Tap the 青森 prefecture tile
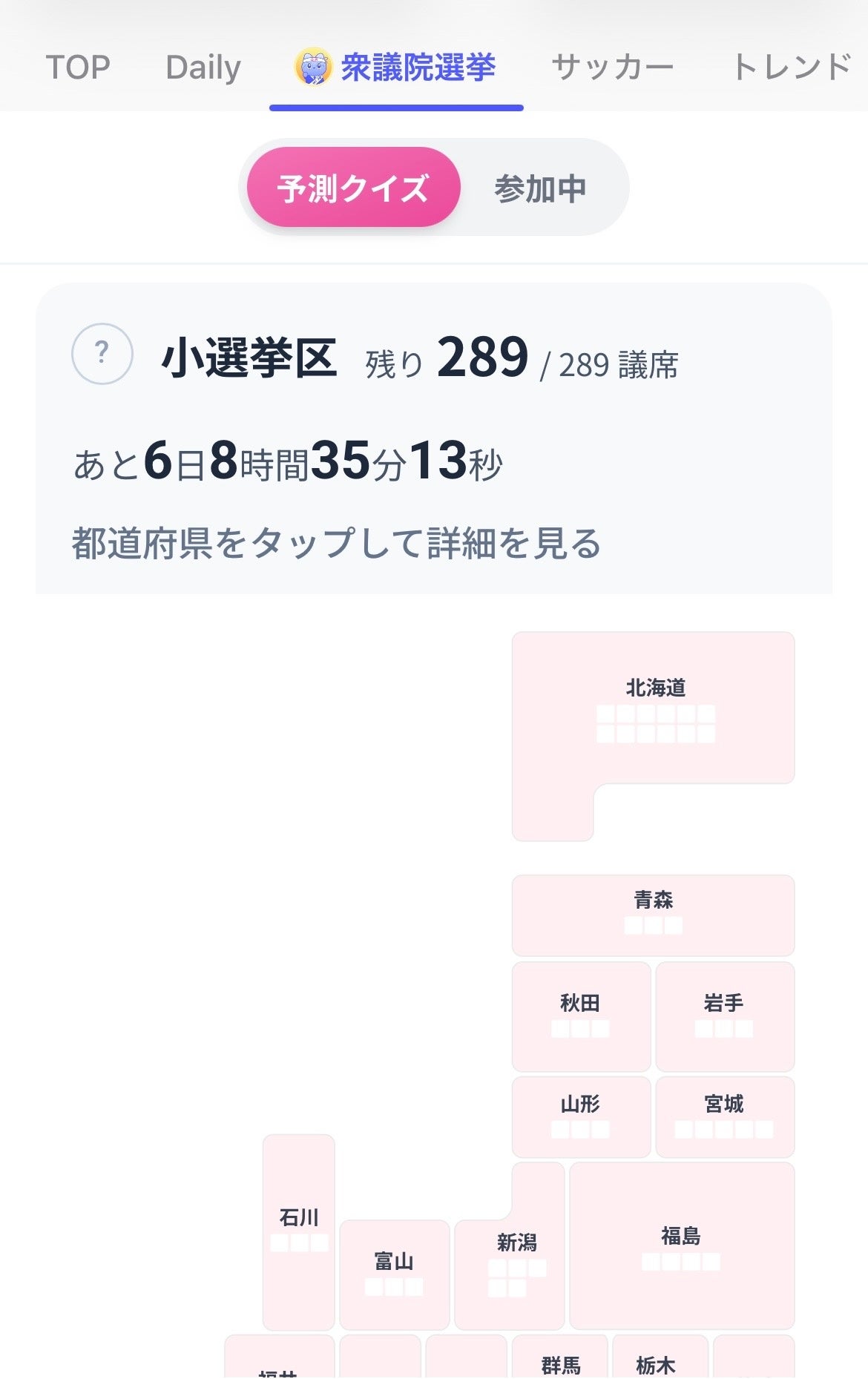Viewport: 868px width, 1379px height. coord(653,914)
